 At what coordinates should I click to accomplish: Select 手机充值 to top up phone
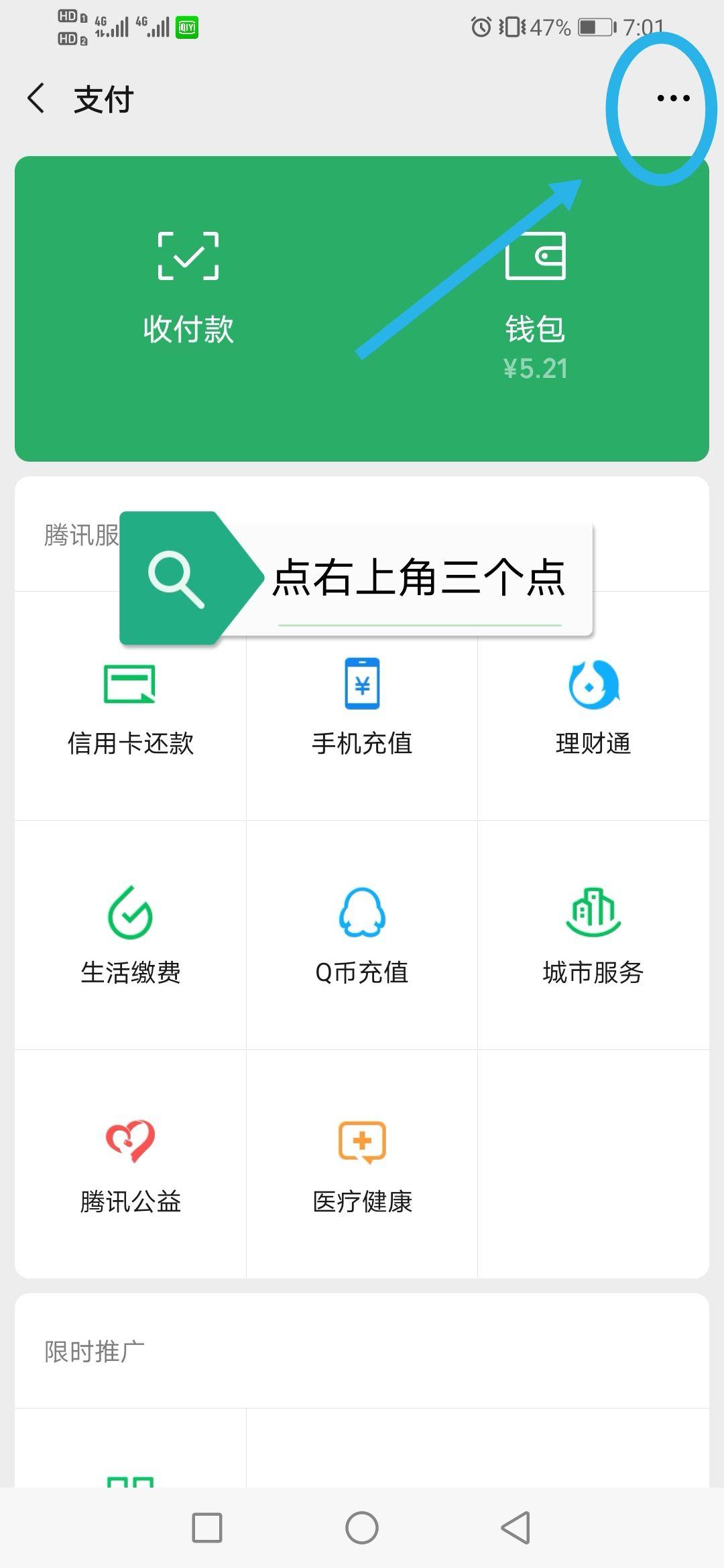pos(362,708)
